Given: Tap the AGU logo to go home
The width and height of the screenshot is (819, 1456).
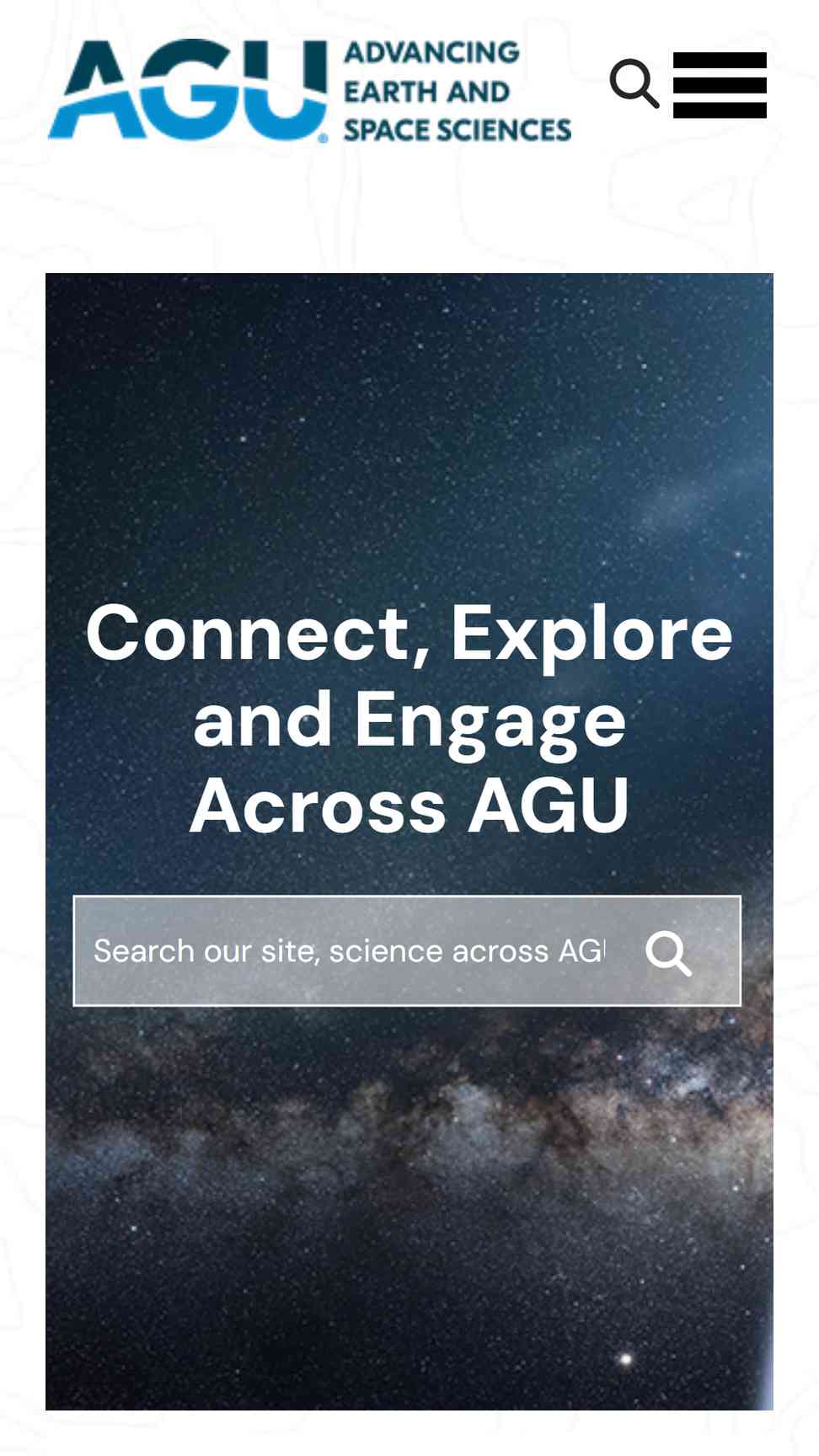Looking at the screenshot, I should click(x=309, y=90).
